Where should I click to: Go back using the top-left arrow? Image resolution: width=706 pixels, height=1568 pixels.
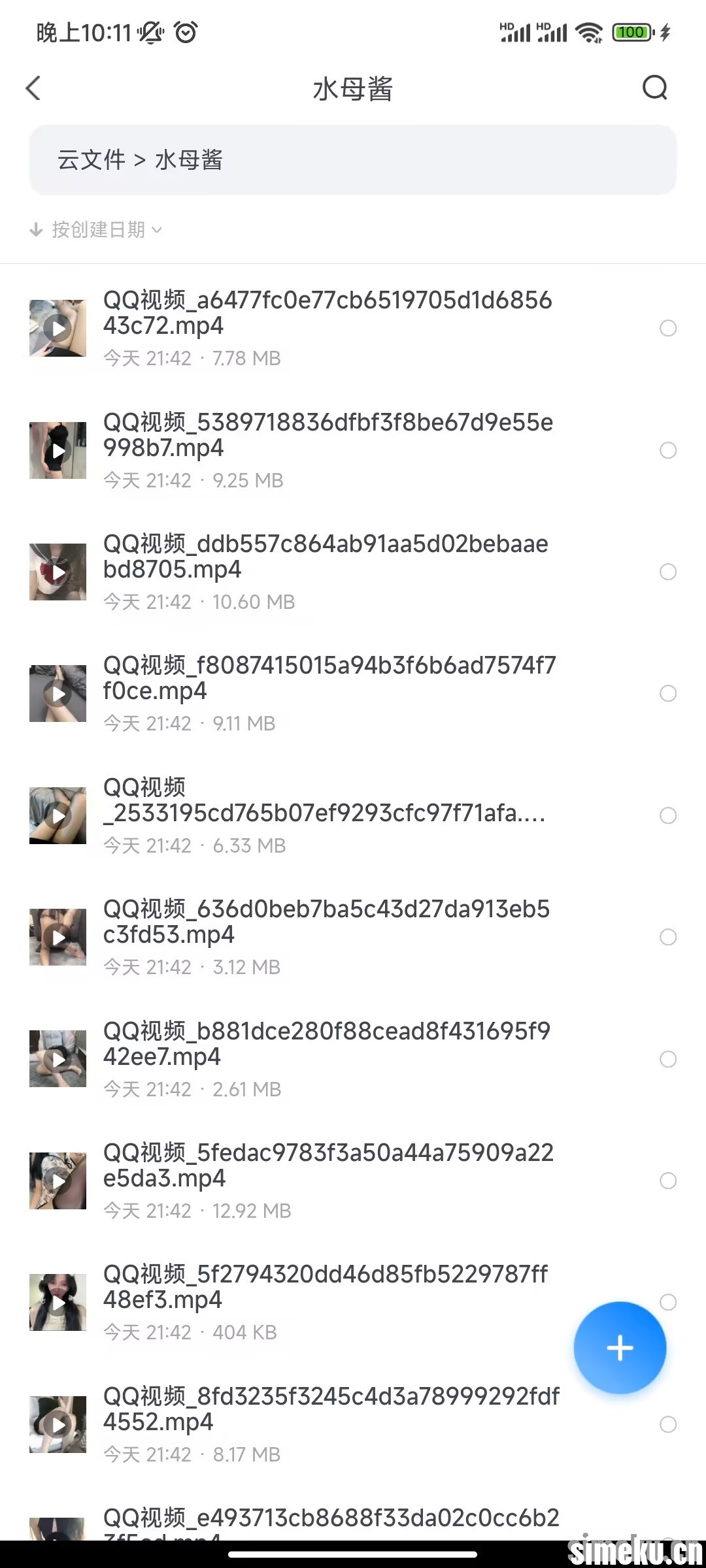[x=33, y=88]
